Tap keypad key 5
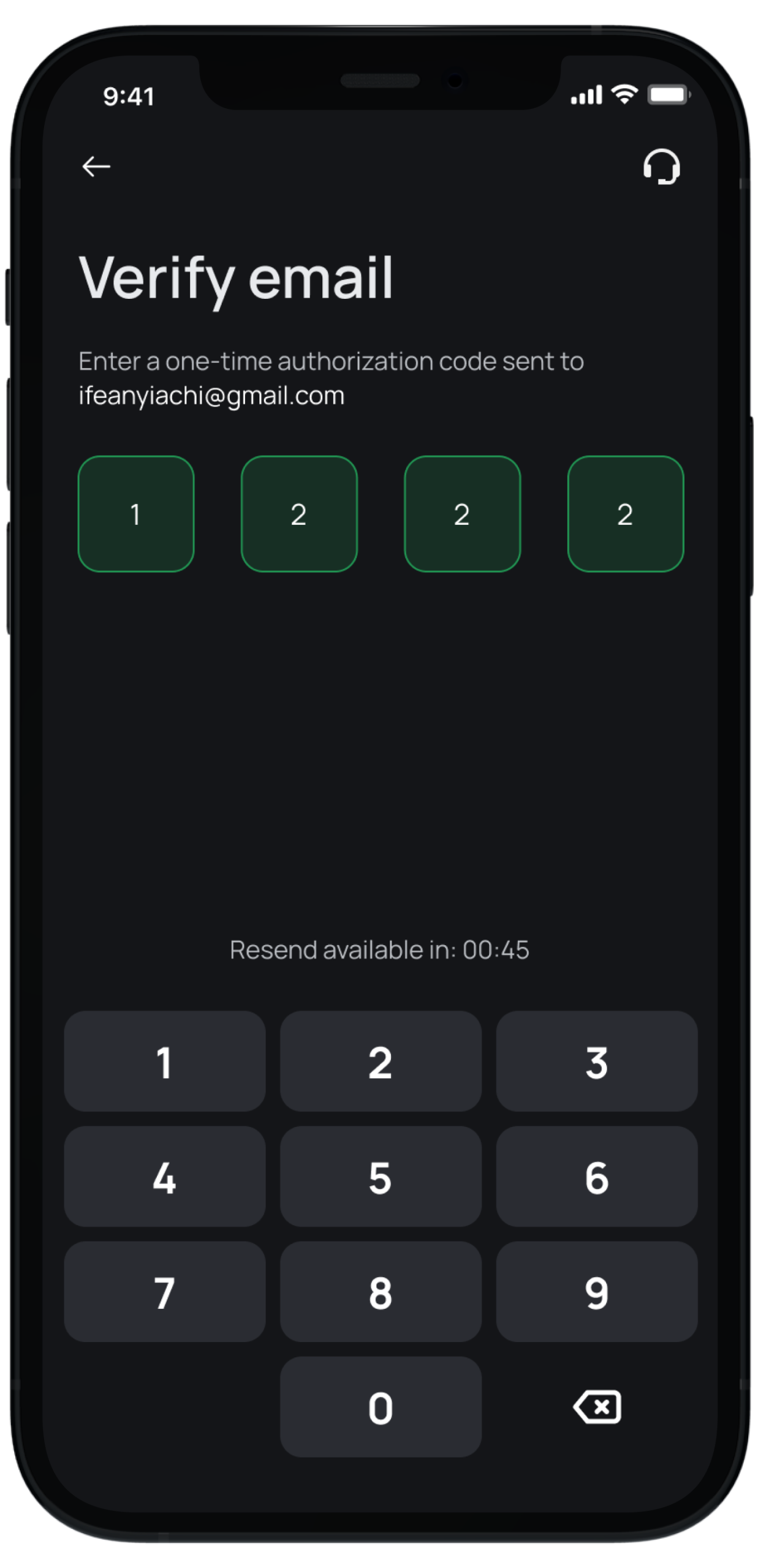 381,1177
